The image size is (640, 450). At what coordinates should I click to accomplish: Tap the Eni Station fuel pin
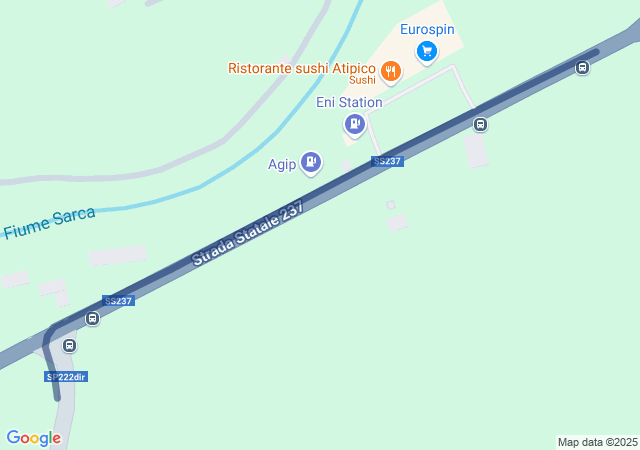click(353, 123)
